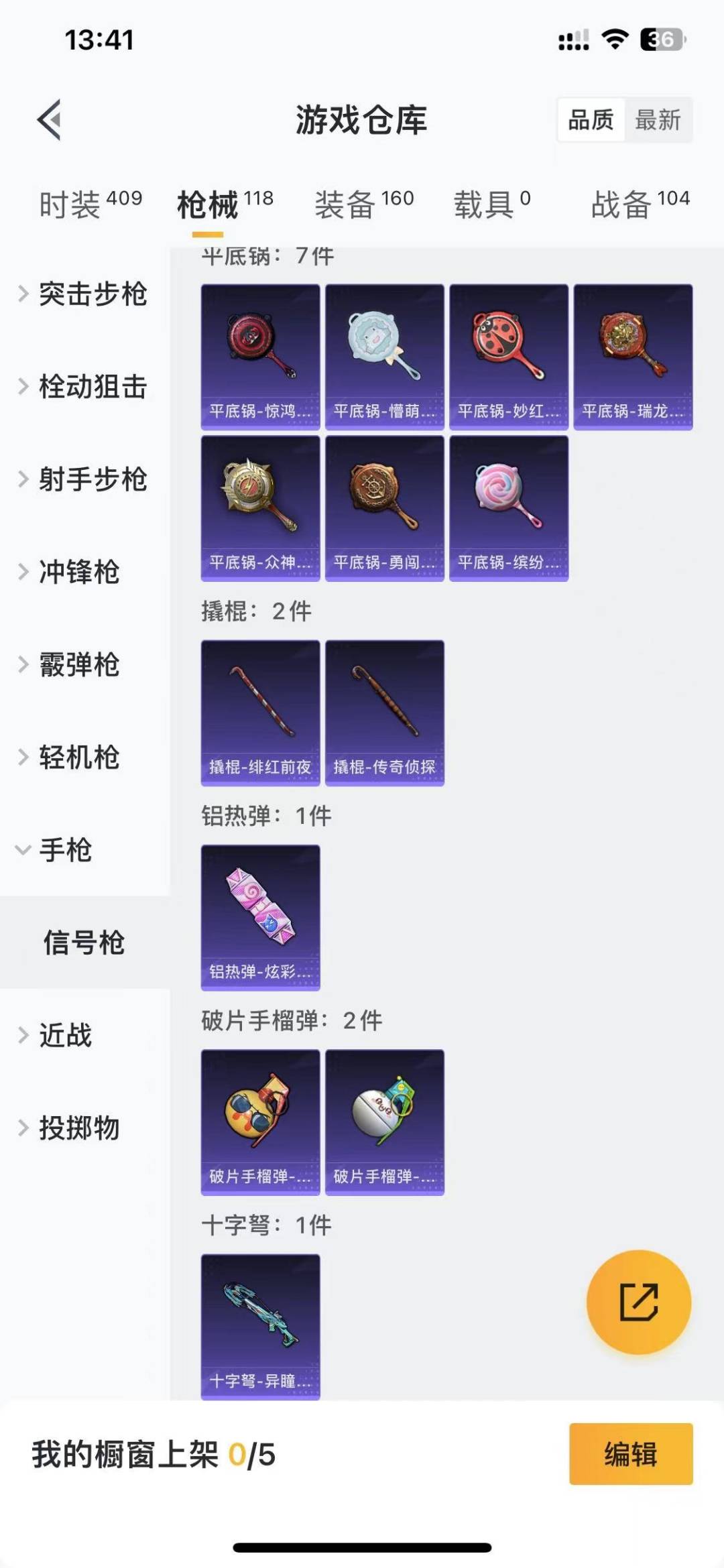
Task: Tap the 编辑 button
Action: [629, 1469]
